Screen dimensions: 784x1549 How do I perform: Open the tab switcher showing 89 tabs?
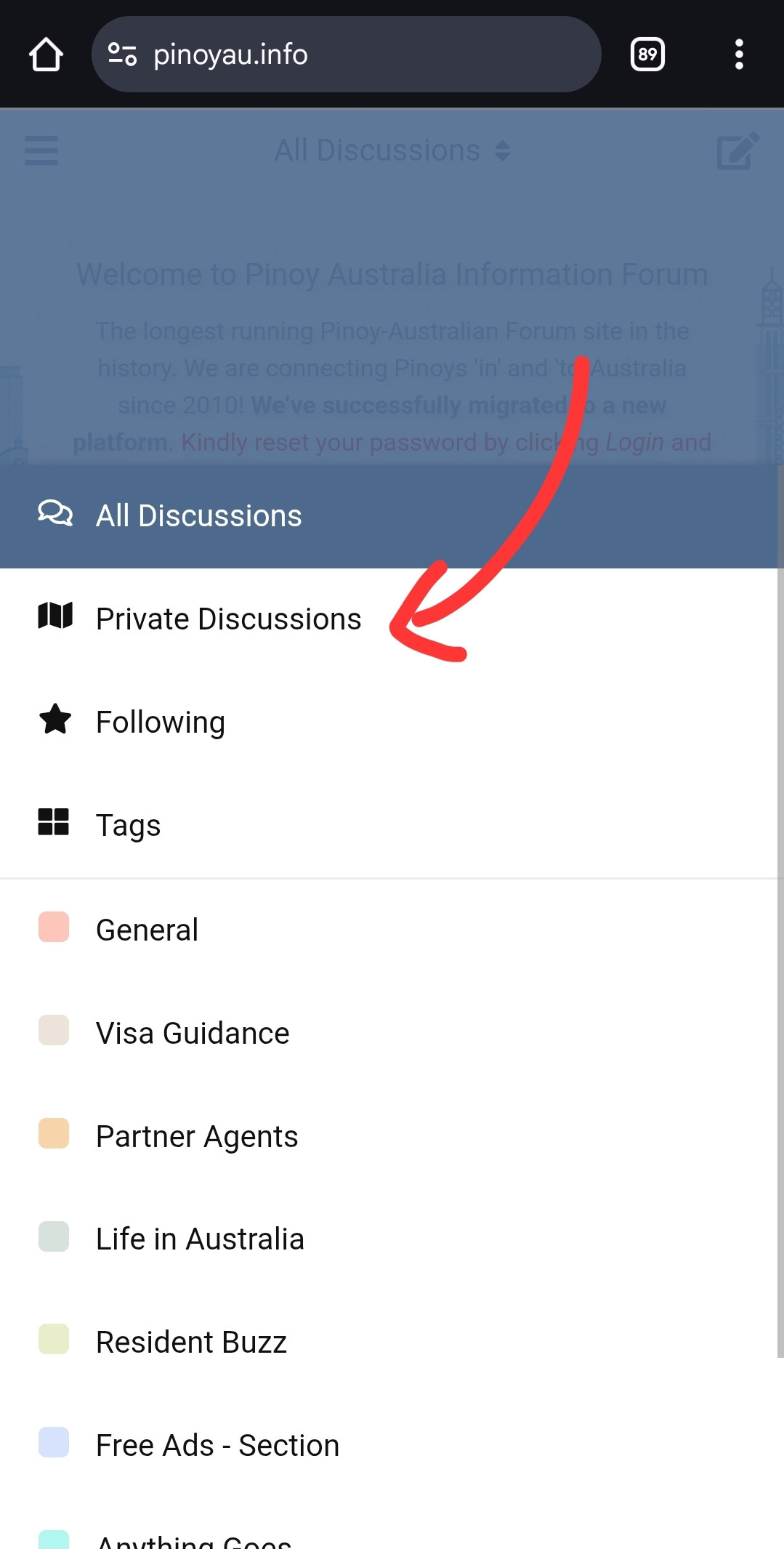click(x=647, y=55)
